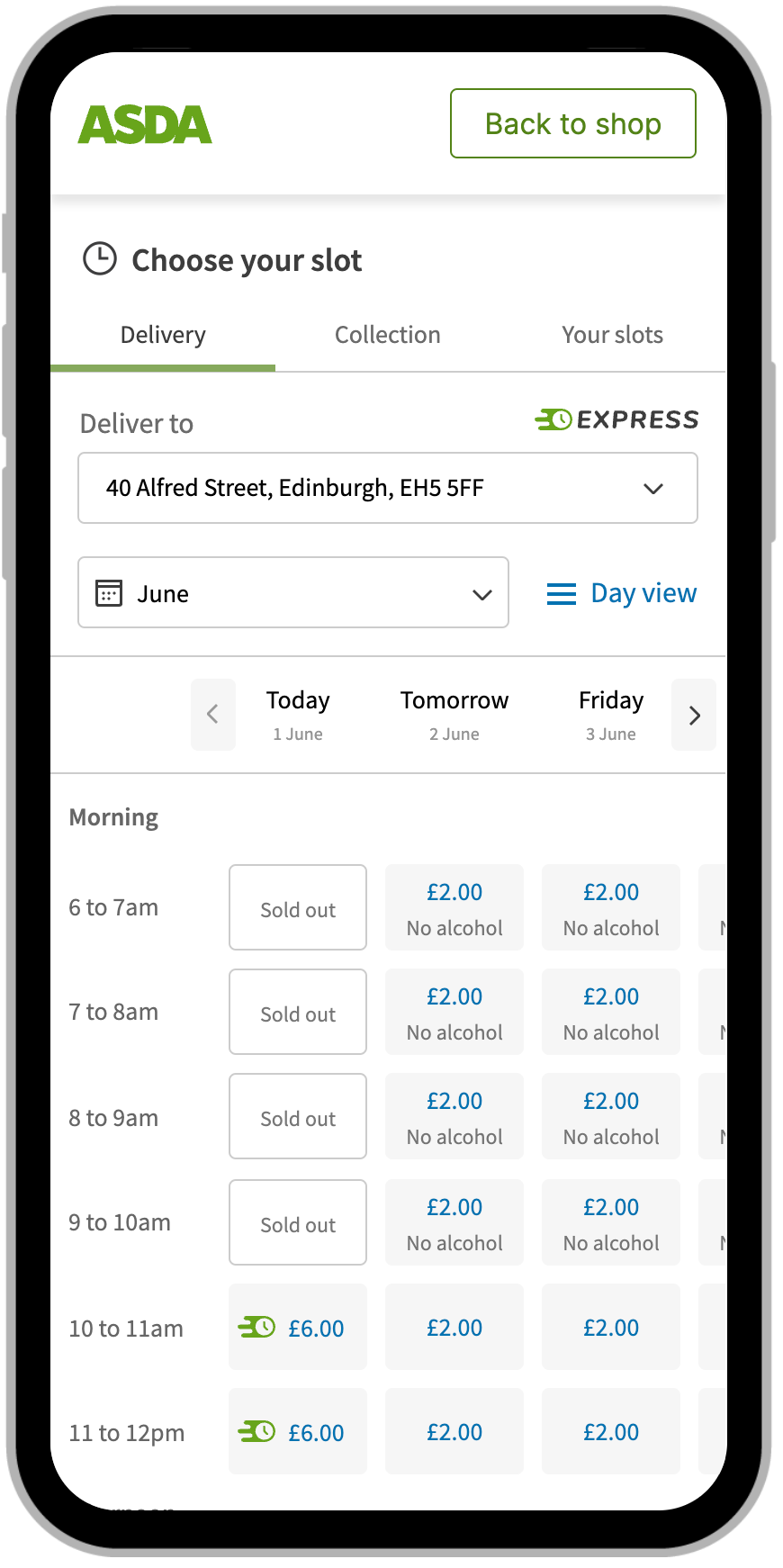Book tomorrow's 9 to 10am no-alcohol slot
This screenshot has width=783, height=1568.
click(x=454, y=1222)
